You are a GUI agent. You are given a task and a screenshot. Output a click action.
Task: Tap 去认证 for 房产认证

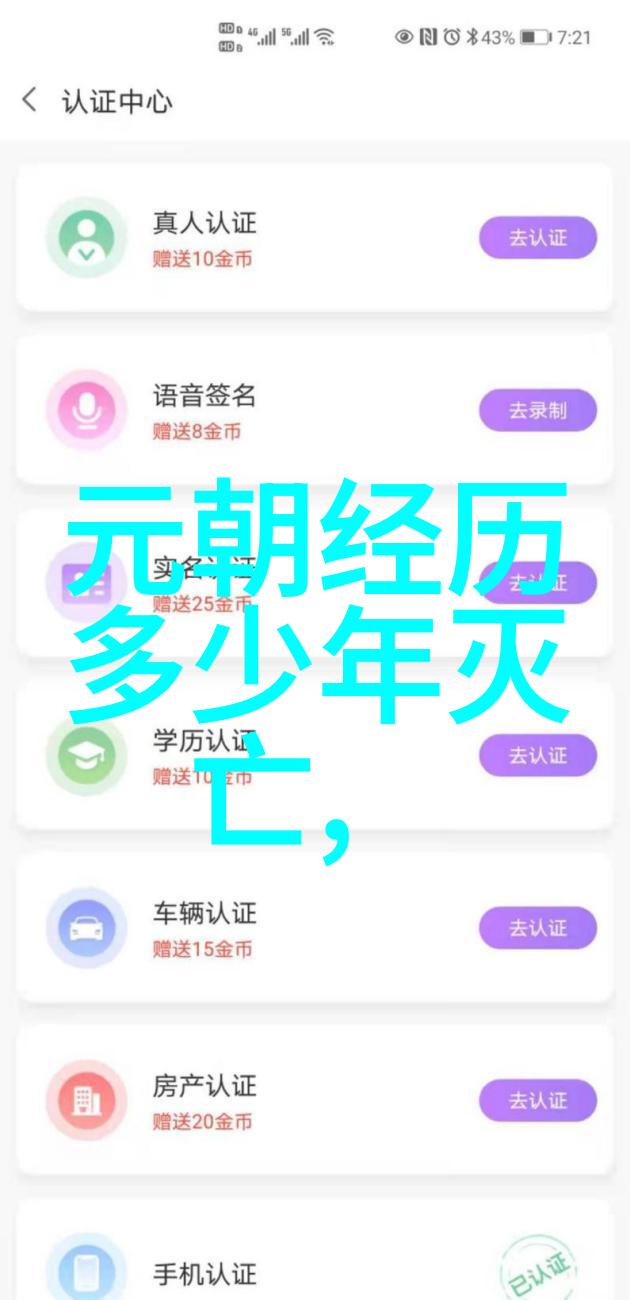(538, 1100)
